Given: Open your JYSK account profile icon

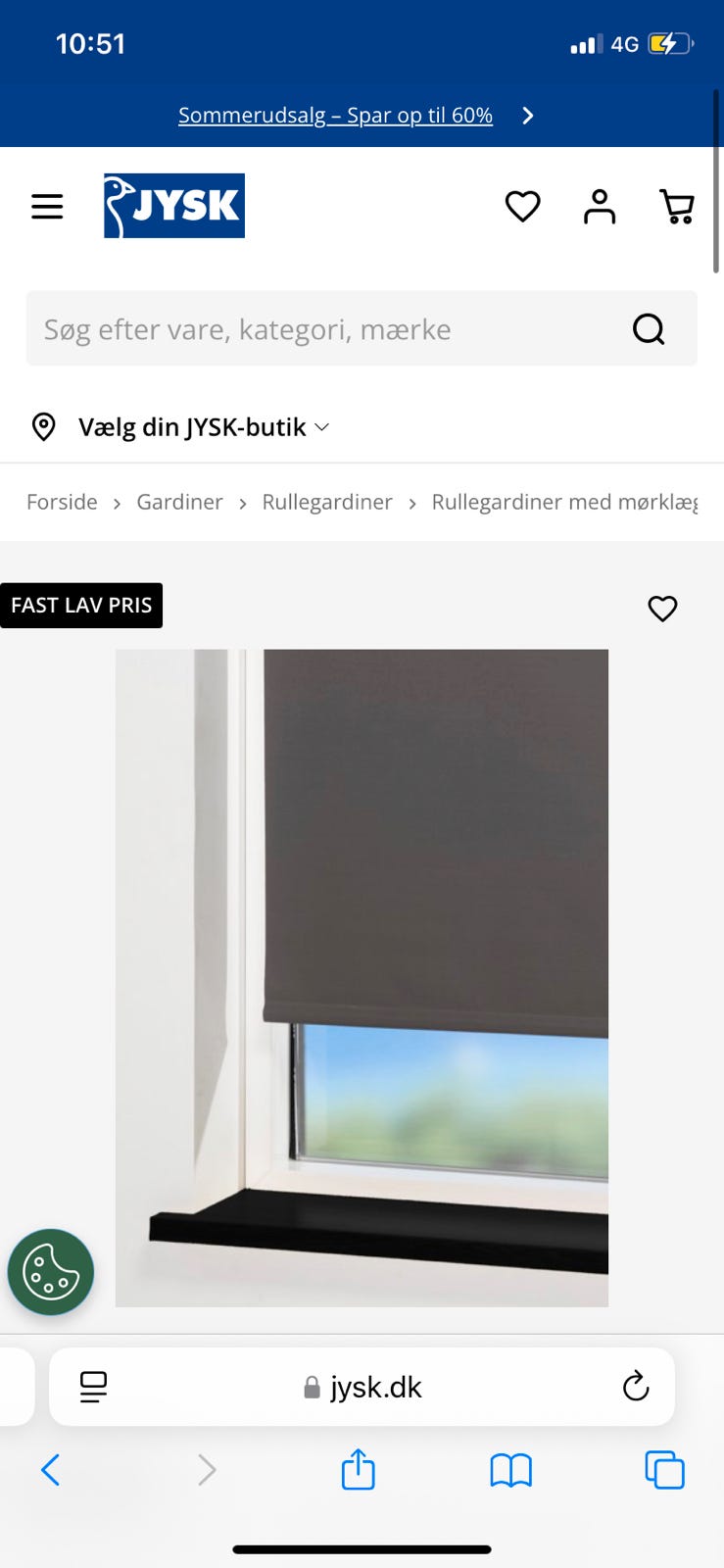Looking at the screenshot, I should (x=600, y=206).
